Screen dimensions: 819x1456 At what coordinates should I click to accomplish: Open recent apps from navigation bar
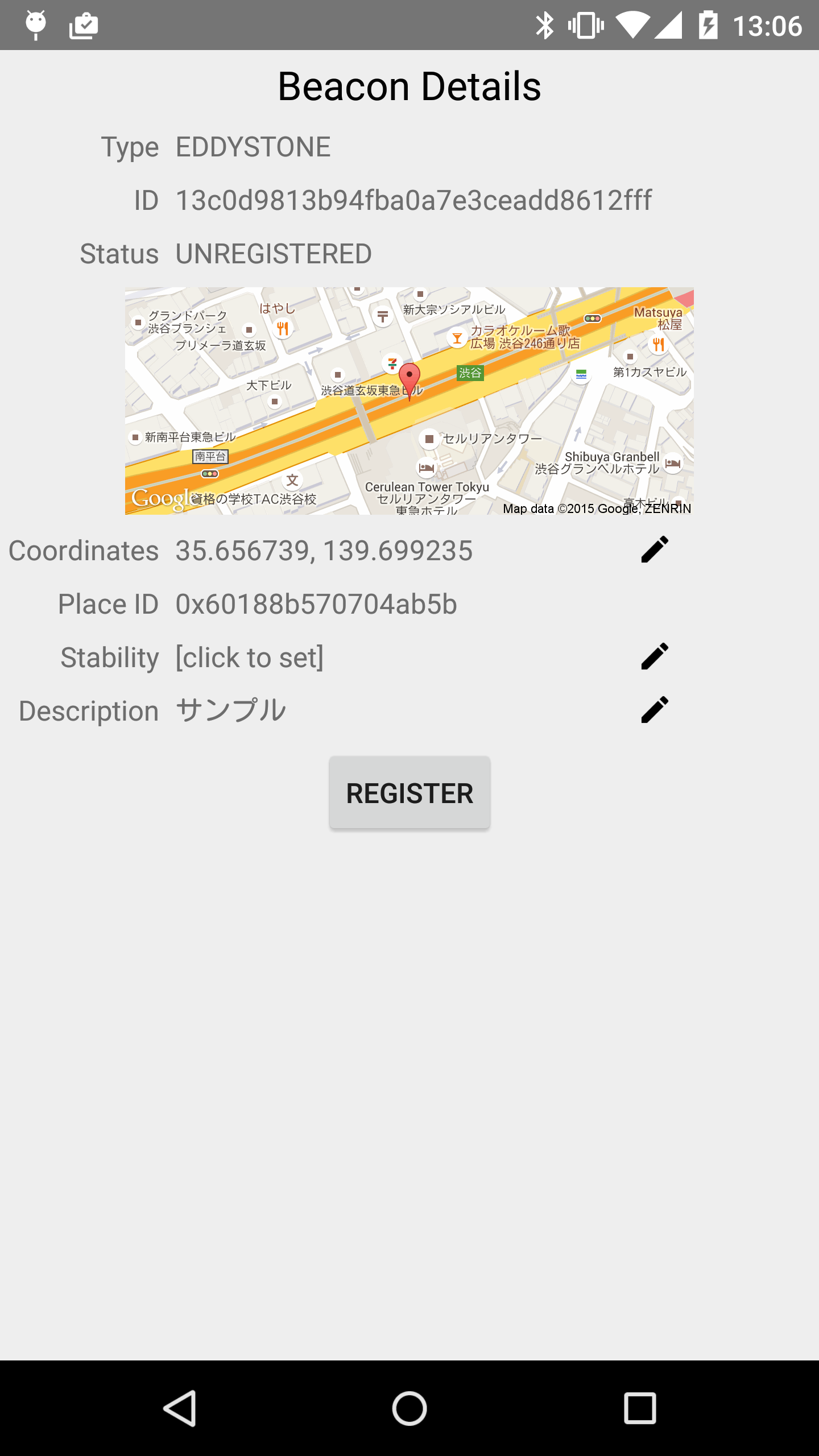(640, 1408)
